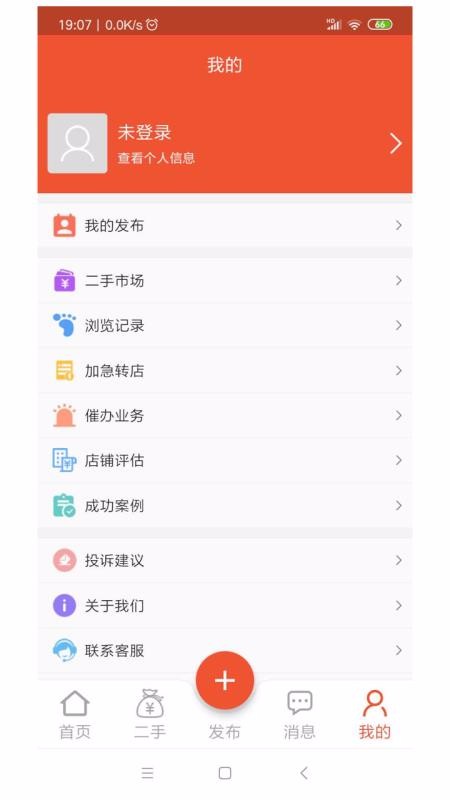
Task: Open 我的发布
Action: click(x=224, y=226)
